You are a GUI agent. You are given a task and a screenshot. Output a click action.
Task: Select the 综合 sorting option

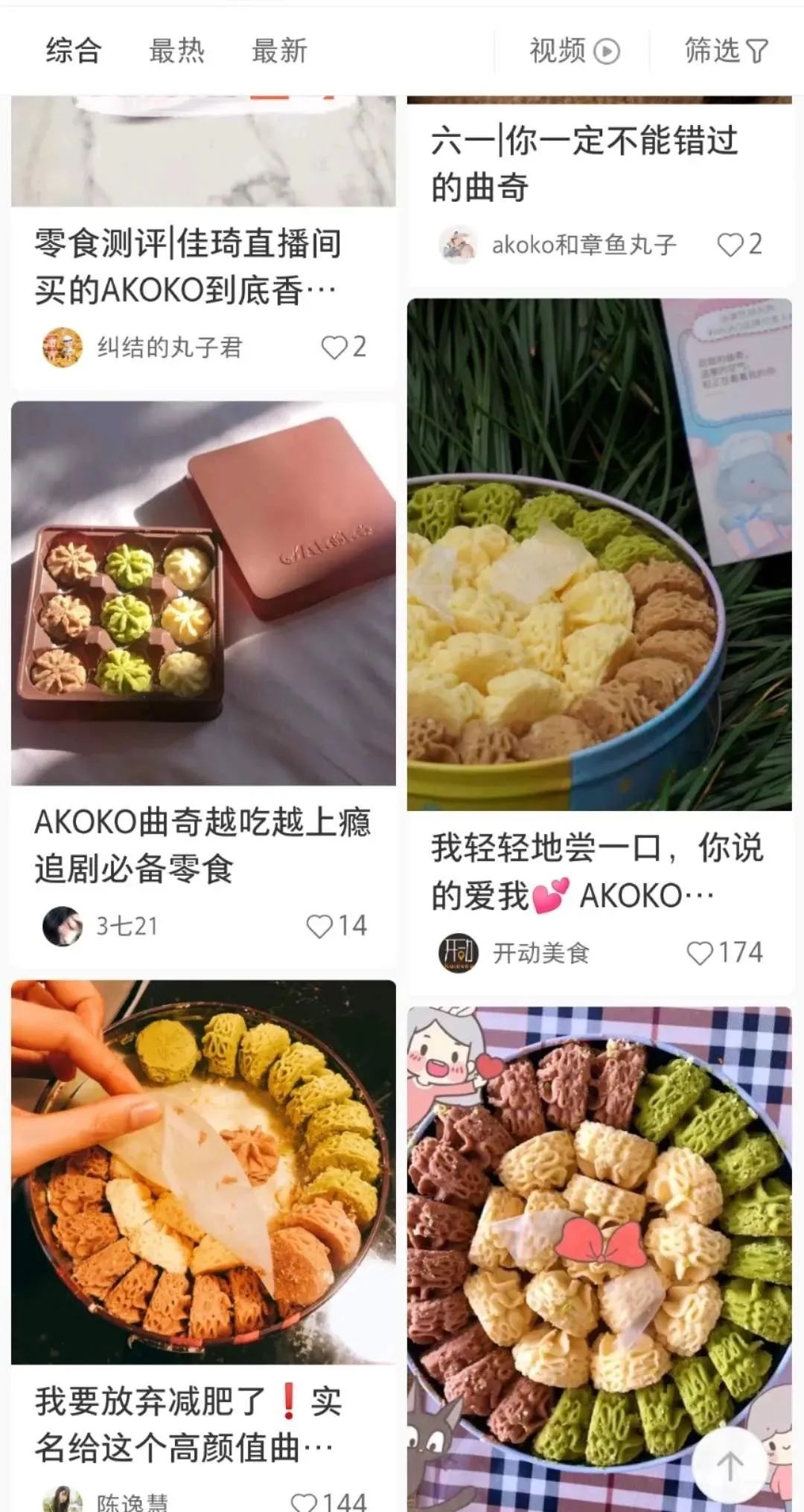(72, 52)
